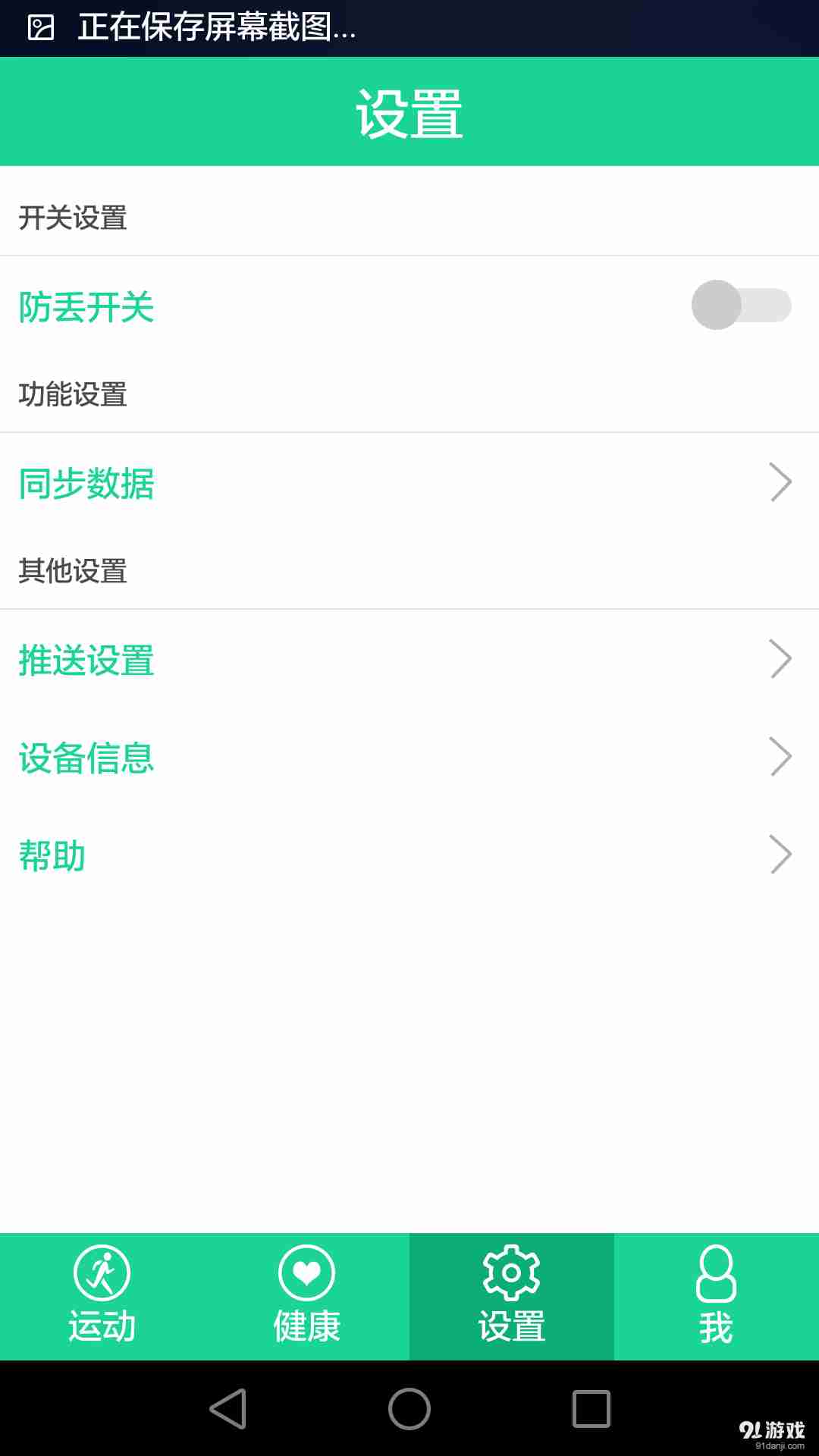This screenshot has height=1456, width=819.
Task: Toggle the 防丢开关 switch
Action: point(740,305)
